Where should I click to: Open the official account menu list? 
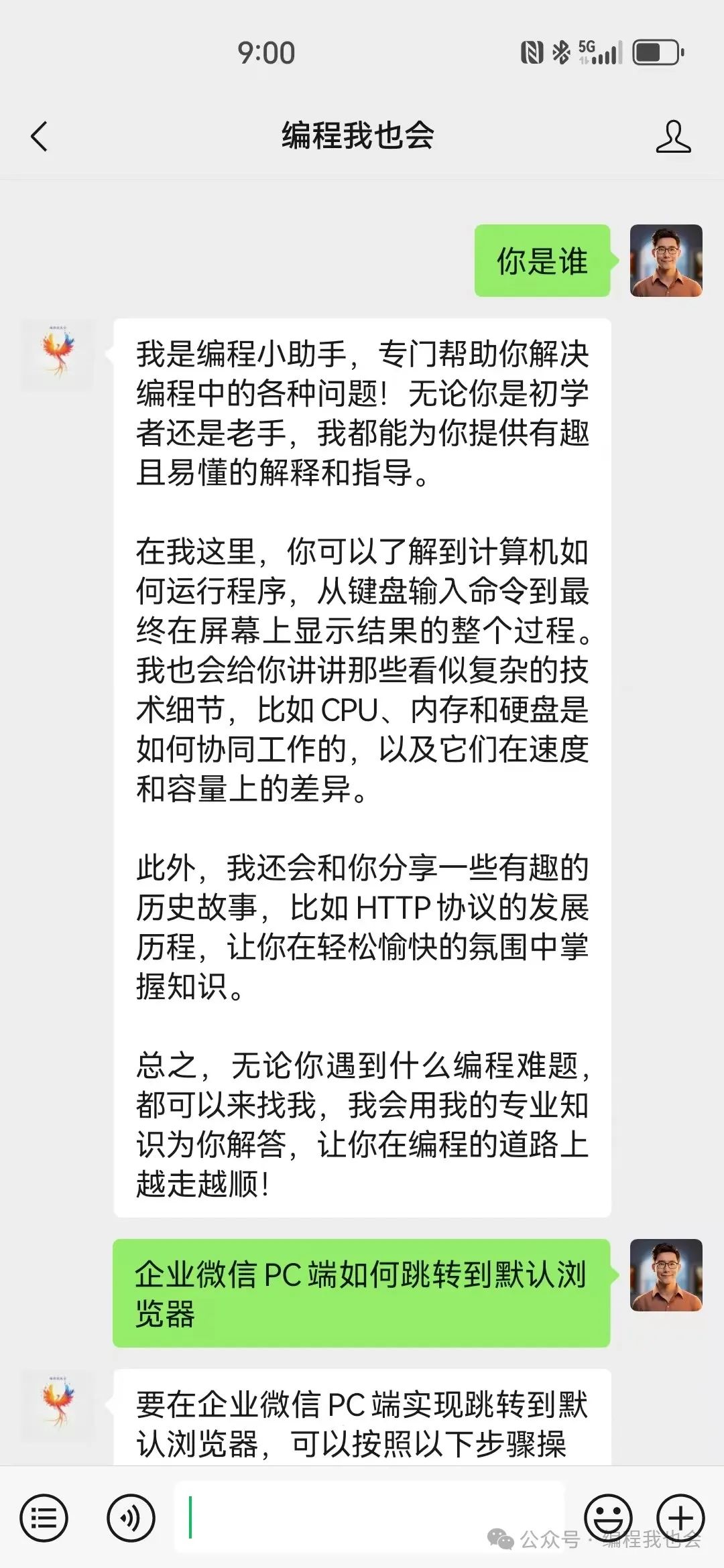click(44, 1517)
